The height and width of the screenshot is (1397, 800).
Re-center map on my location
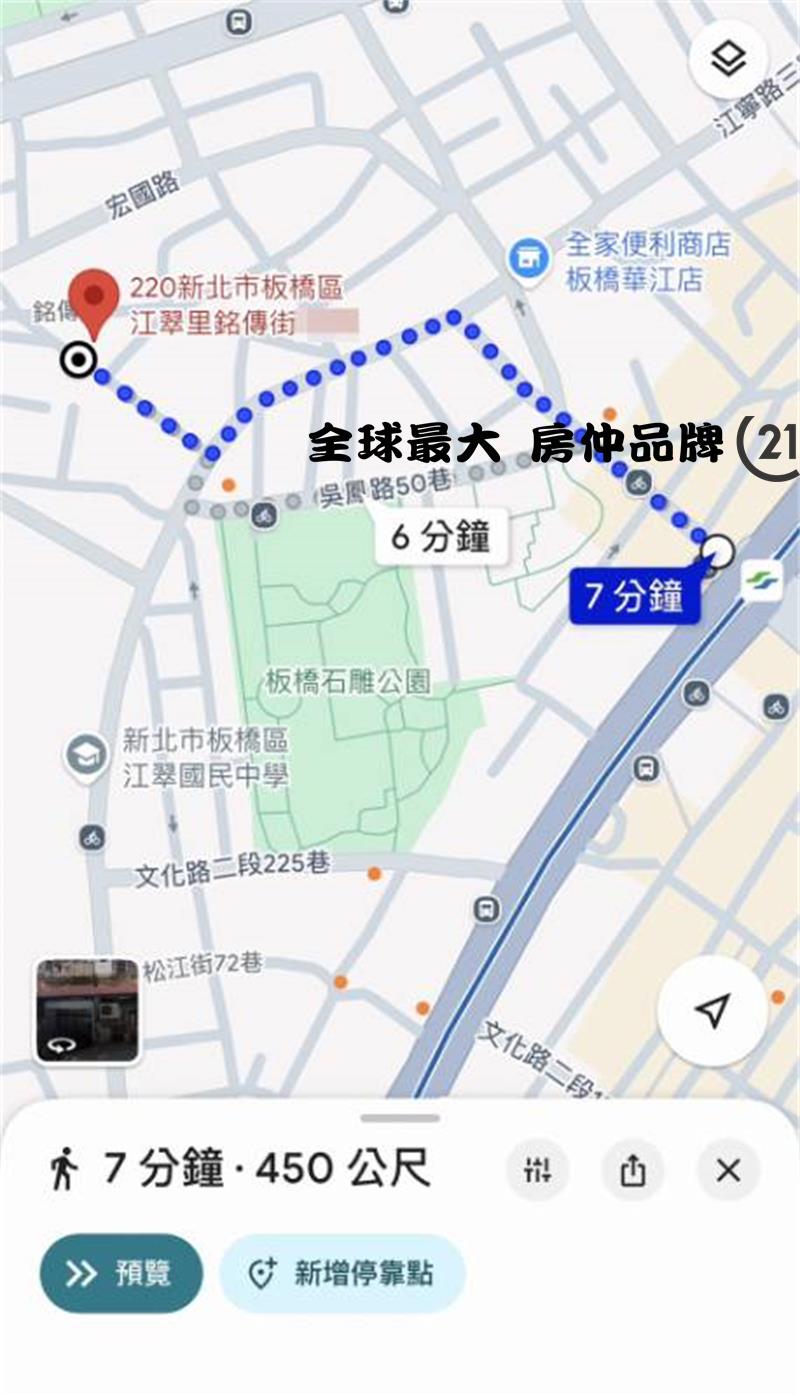click(712, 1011)
